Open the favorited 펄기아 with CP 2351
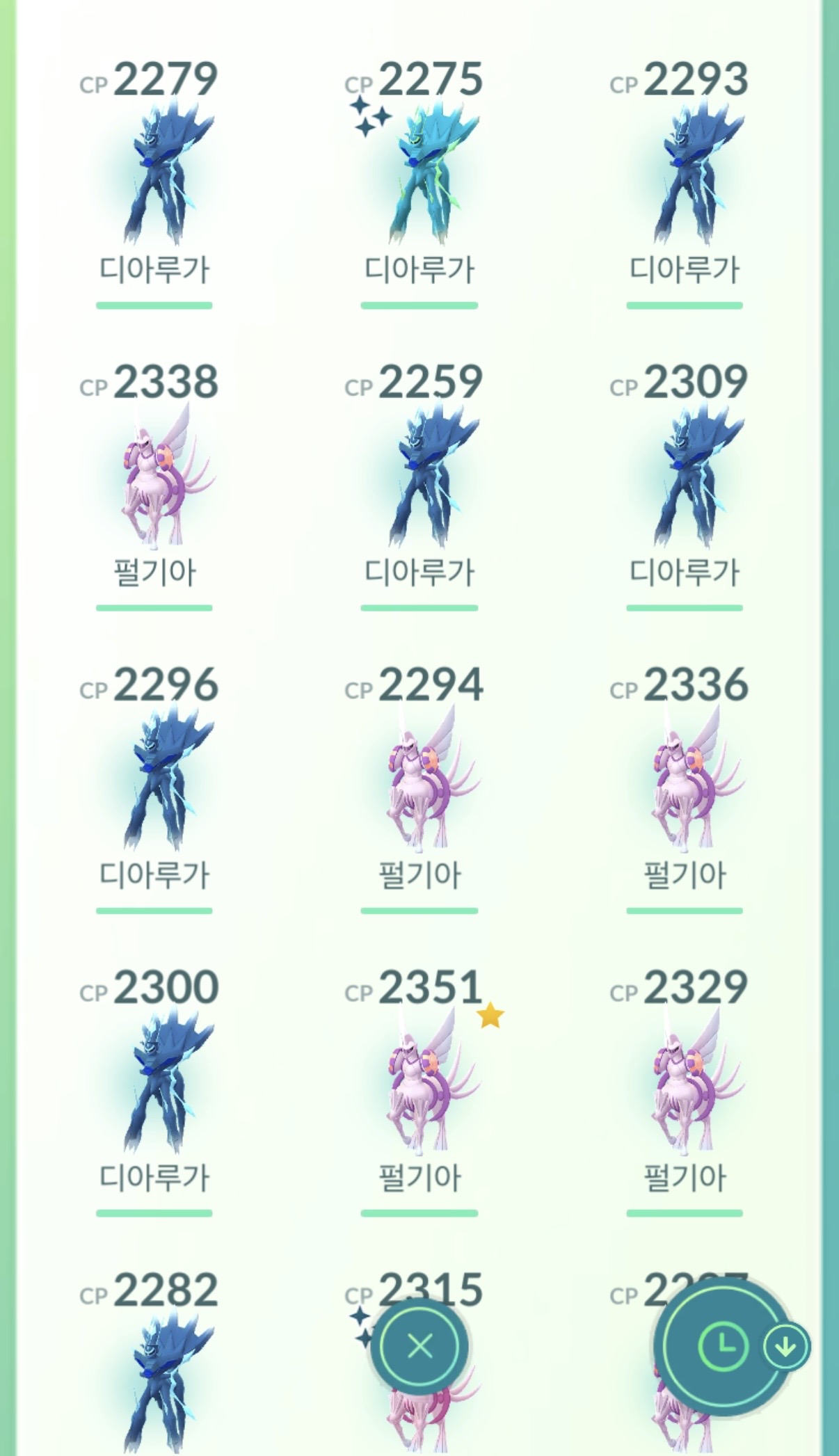839x1456 pixels. [419, 1082]
